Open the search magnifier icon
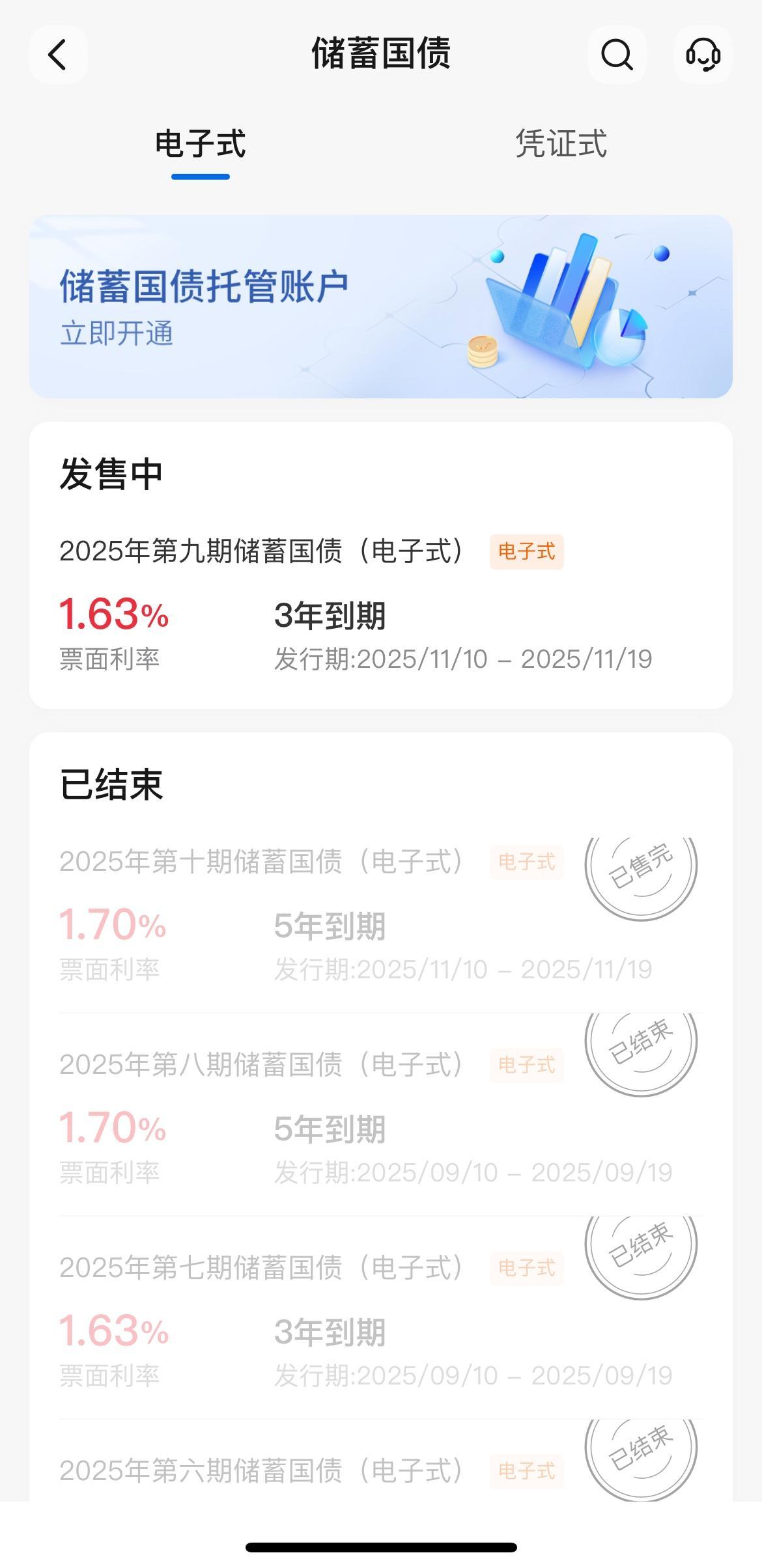The height and width of the screenshot is (1568, 762). [617, 55]
